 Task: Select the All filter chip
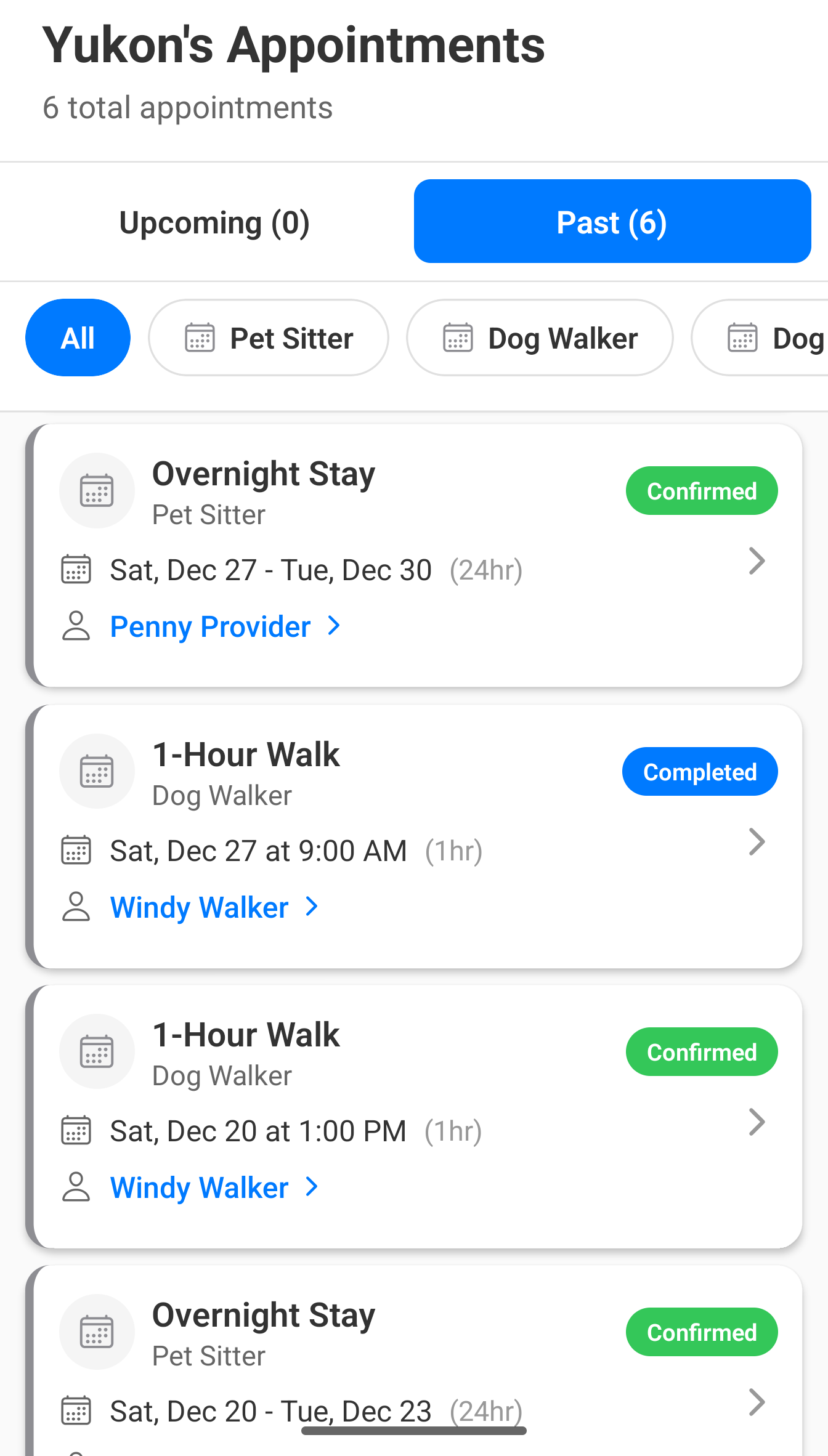pos(78,338)
